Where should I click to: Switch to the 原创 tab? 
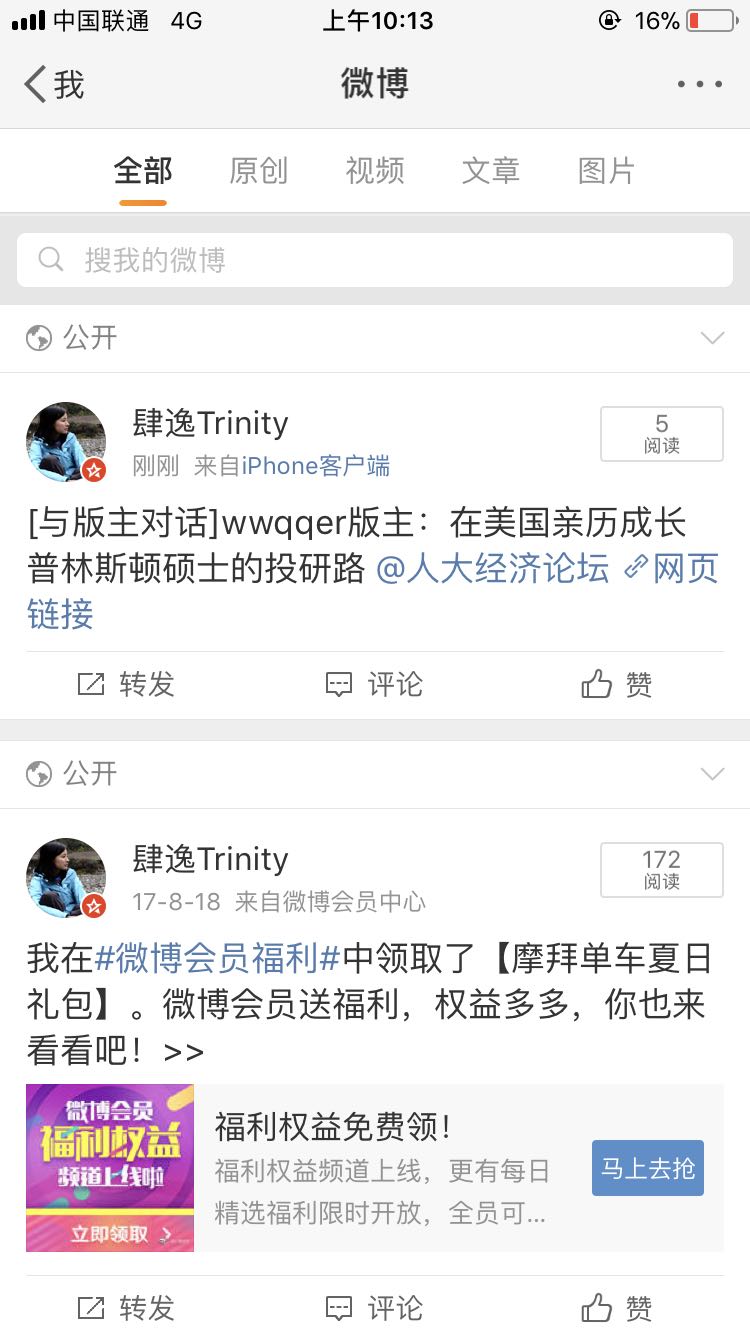pyautogui.click(x=258, y=171)
